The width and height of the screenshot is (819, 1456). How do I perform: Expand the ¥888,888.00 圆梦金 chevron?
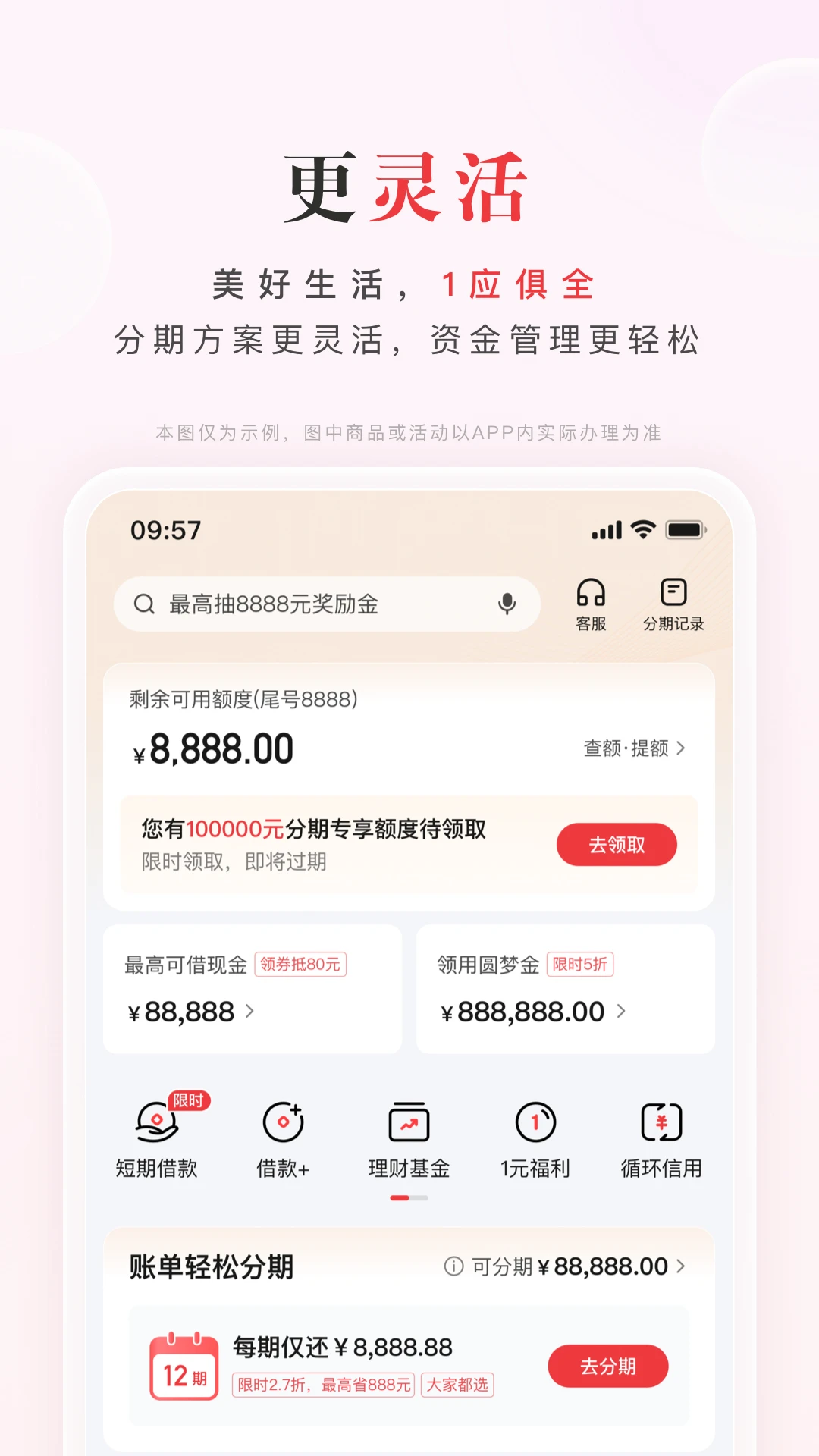[620, 1011]
